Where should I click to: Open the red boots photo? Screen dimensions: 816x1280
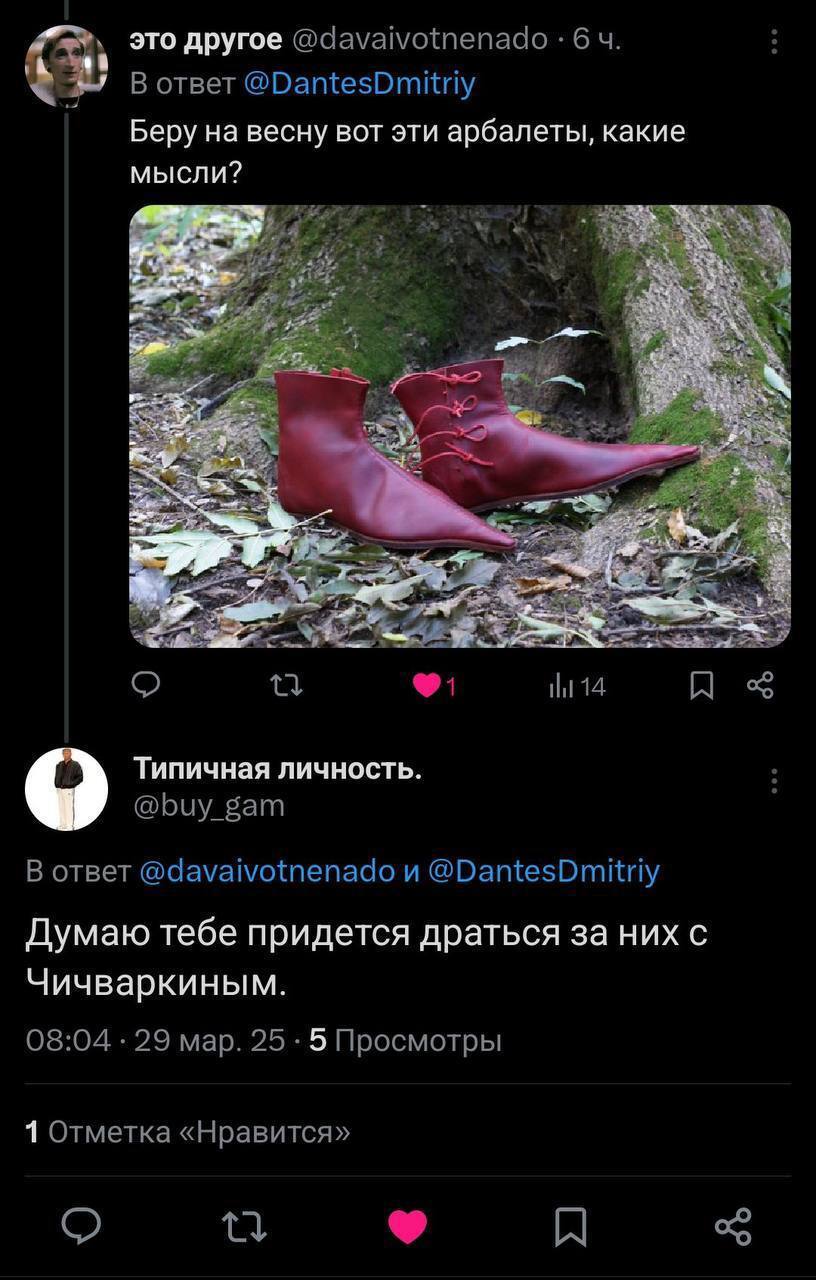[x=460, y=426]
